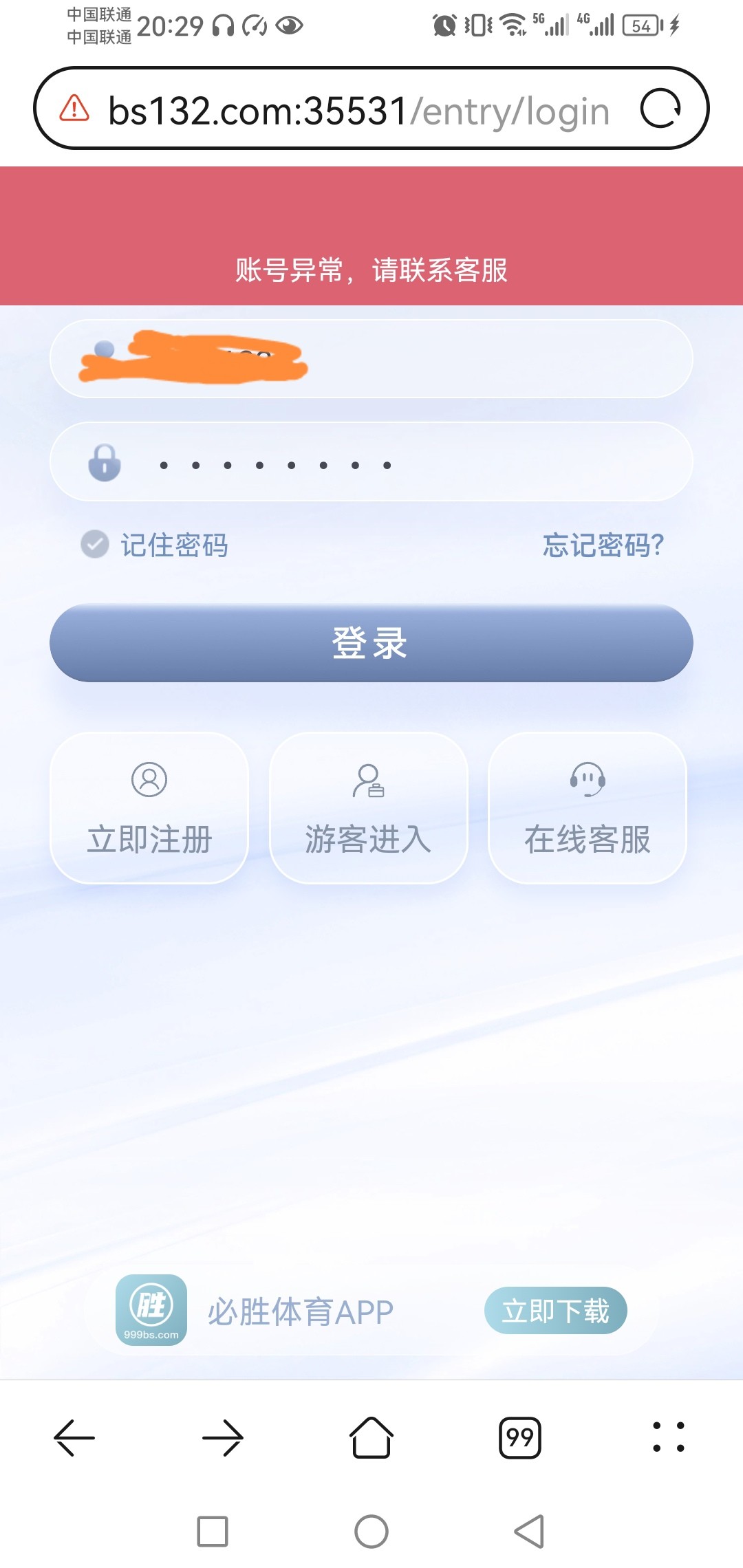Screen dimensions: 743x1568
Task: Open the browser home page
Action: [371, 1437]
